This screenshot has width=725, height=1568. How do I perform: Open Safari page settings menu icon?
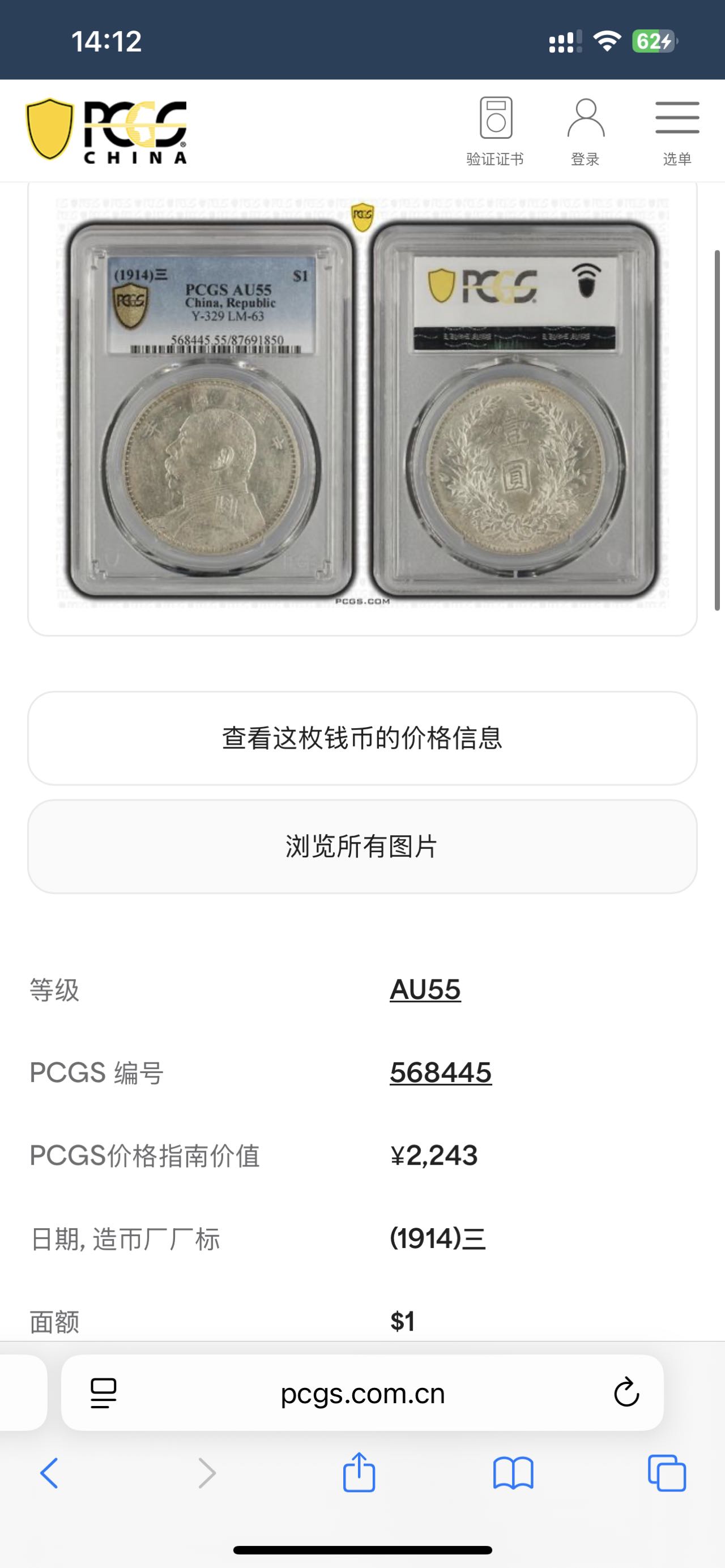click(104, 1392)
